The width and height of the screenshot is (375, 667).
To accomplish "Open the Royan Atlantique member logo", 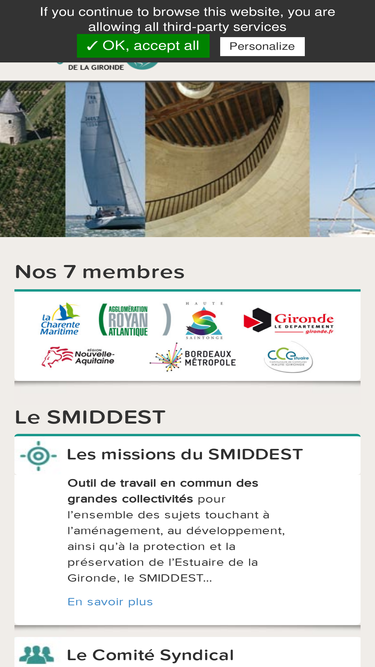I will (x=134, y=319).
